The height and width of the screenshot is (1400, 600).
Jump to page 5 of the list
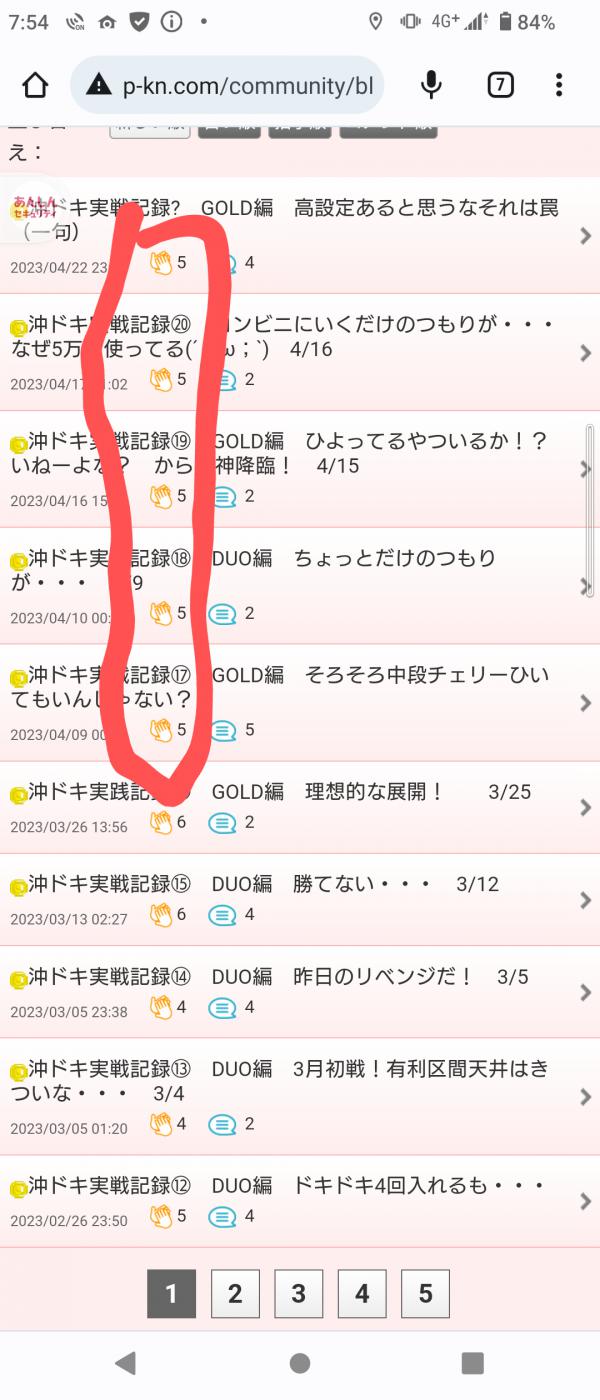425,1294
